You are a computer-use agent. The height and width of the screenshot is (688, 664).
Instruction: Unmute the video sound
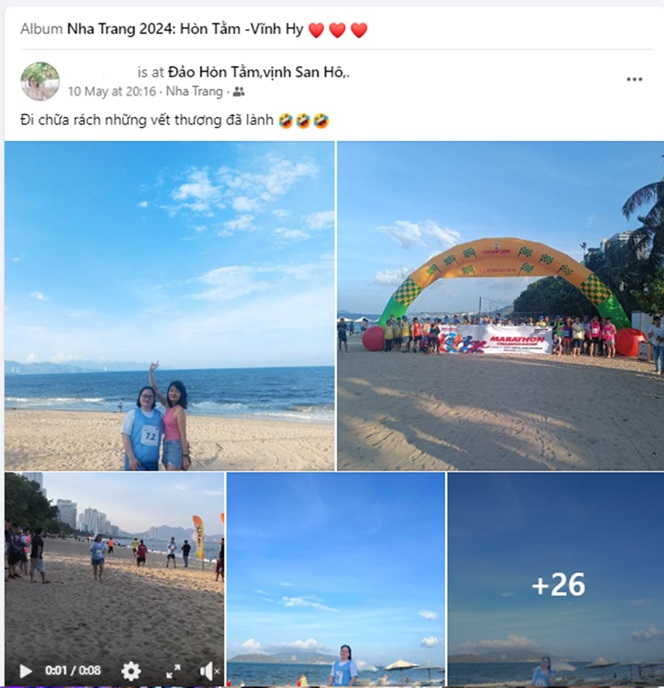pyautogui.click(x=208, y=671)
